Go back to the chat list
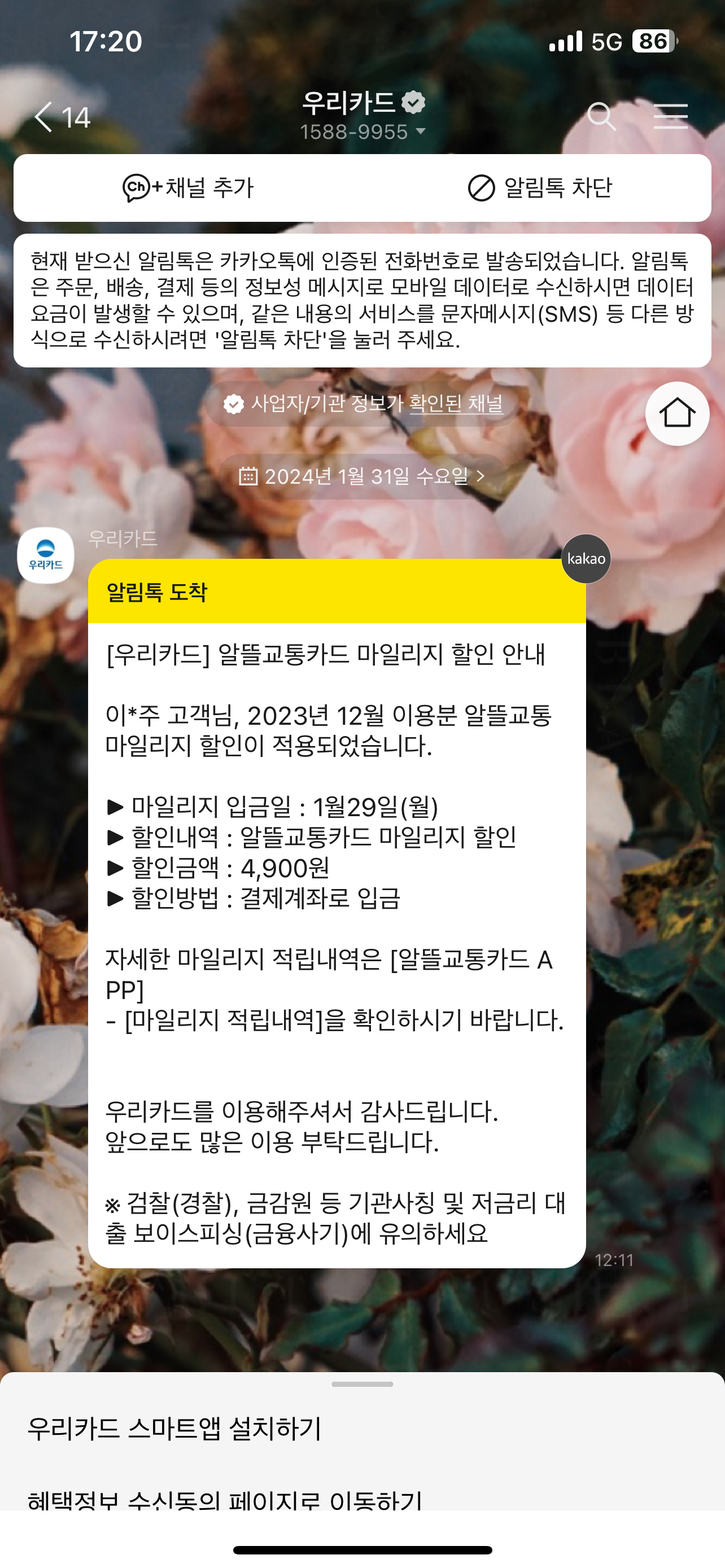Viewport: 725px width, 1568px height. (x=62, y=117)
